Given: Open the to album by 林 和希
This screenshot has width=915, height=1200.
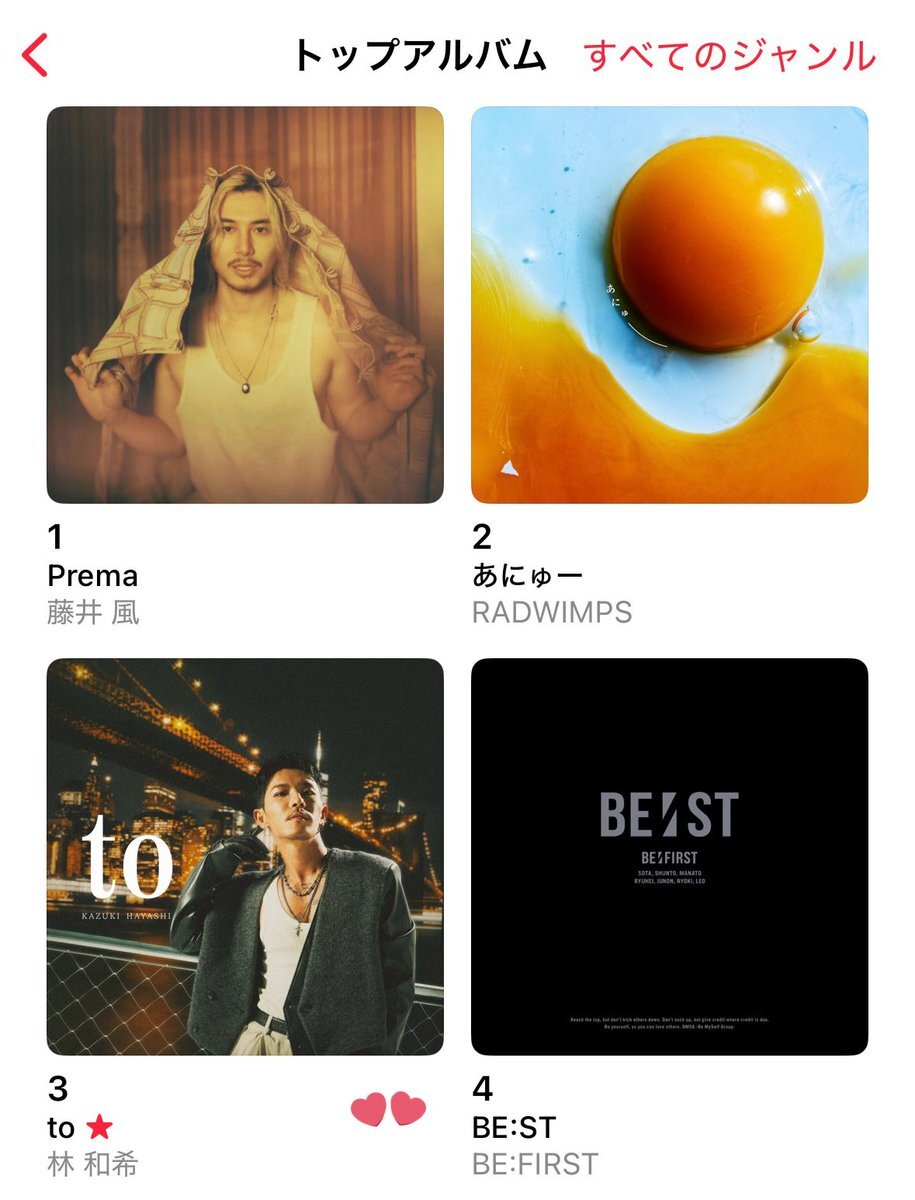Looking at the screenshot, I should (245, 856).
